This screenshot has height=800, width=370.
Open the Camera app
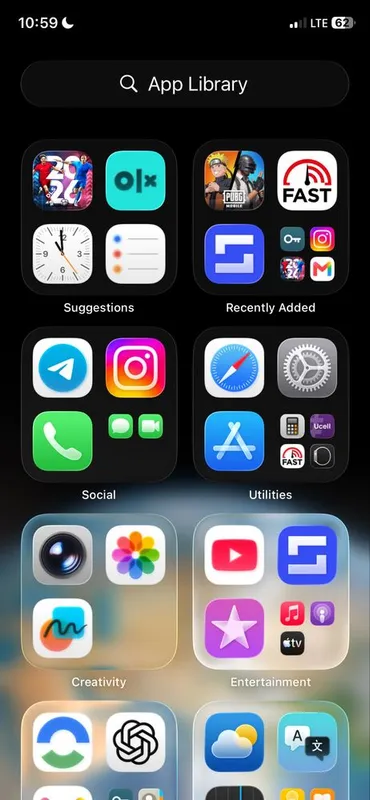(62, 555)
